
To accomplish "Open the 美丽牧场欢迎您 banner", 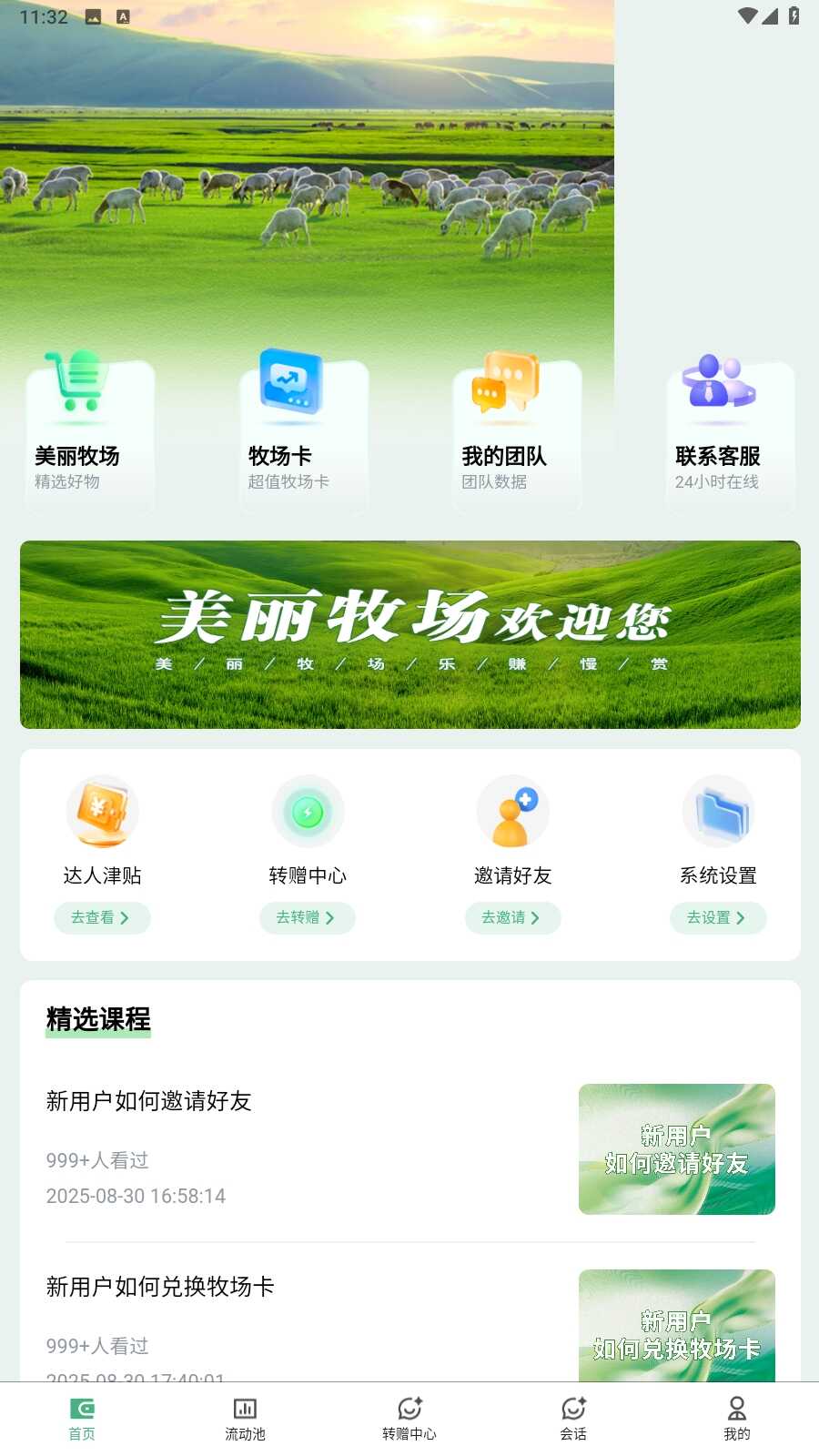I will pyautogui.click(x=409, y=634).
